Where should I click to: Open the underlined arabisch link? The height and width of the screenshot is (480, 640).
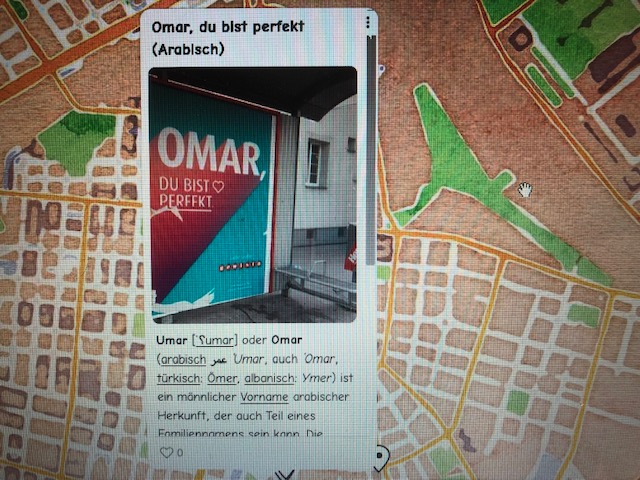click(x=183, y=359)
